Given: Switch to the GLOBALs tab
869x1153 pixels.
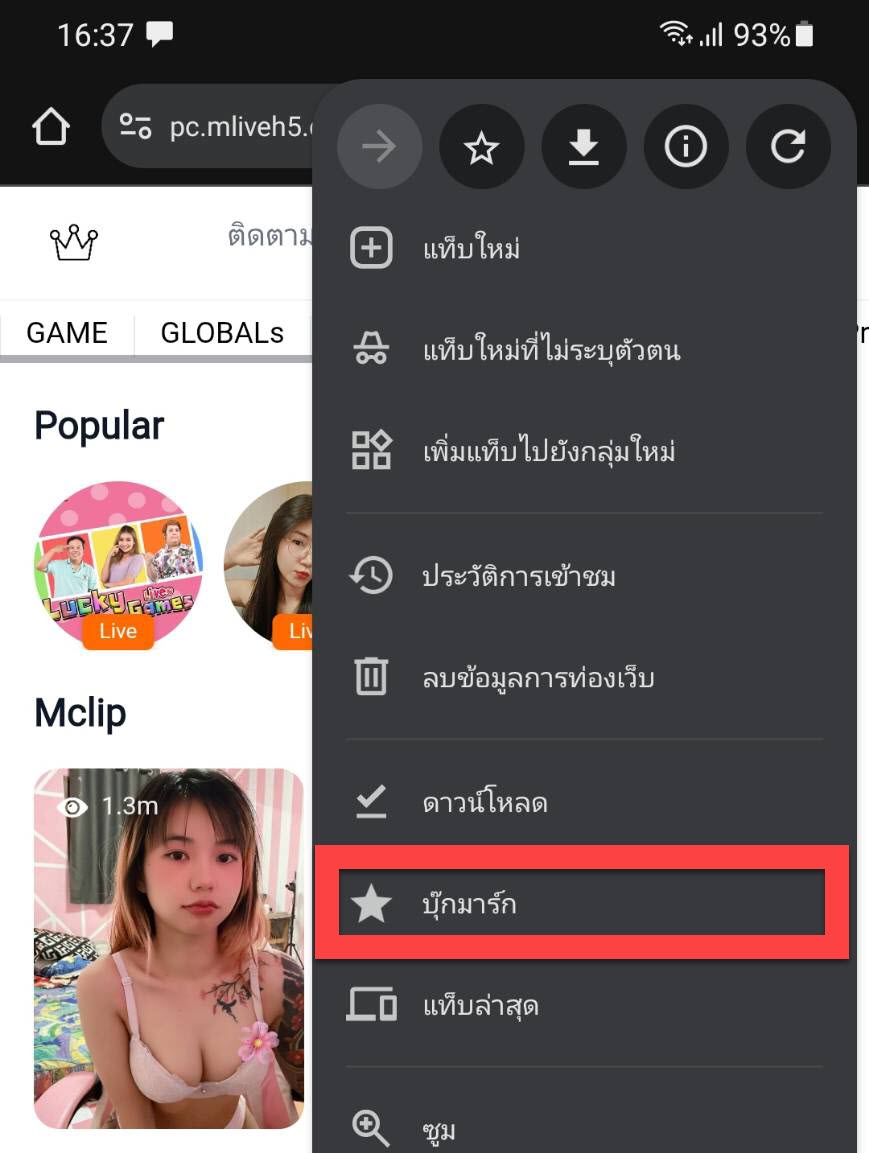Looking at the screenshot, I should (222, 332).
